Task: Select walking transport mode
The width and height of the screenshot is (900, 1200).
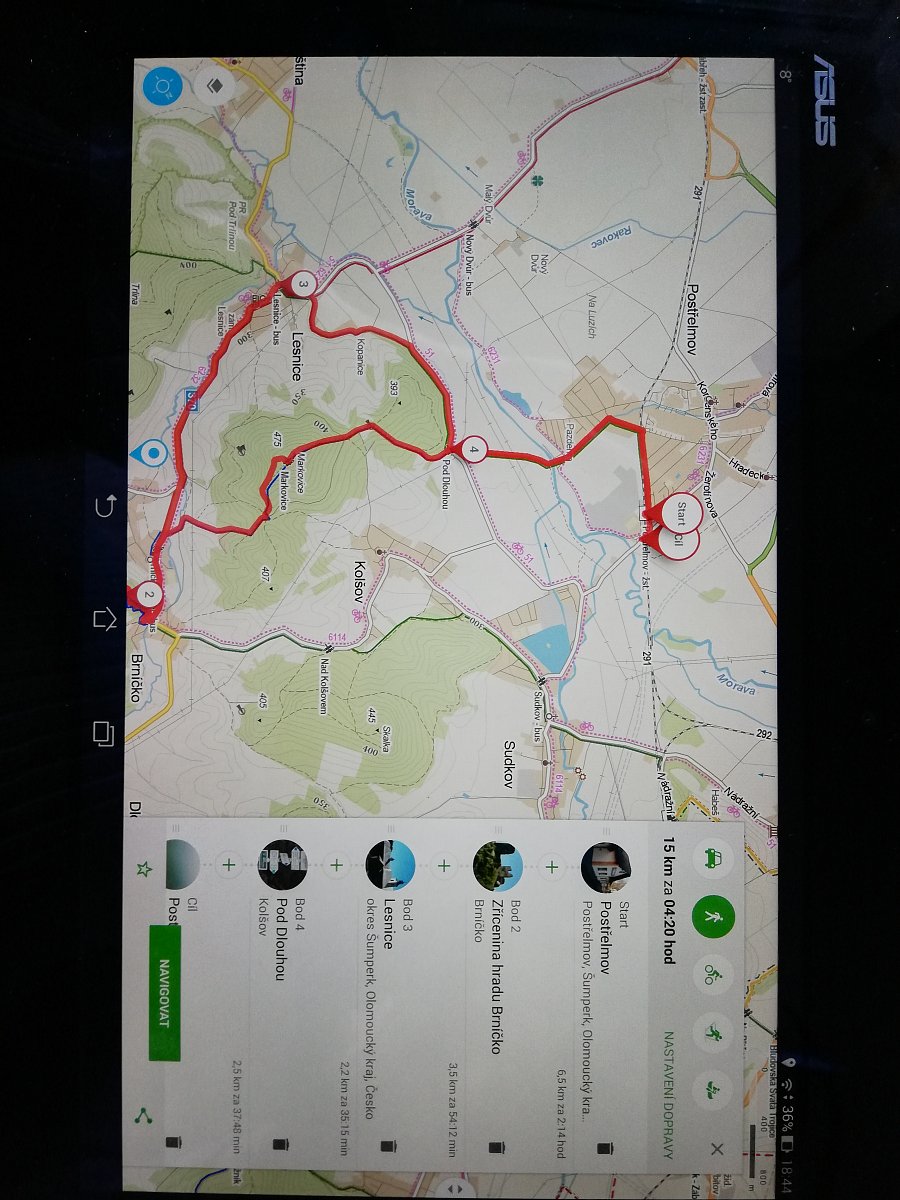Action: pos(714,916)
